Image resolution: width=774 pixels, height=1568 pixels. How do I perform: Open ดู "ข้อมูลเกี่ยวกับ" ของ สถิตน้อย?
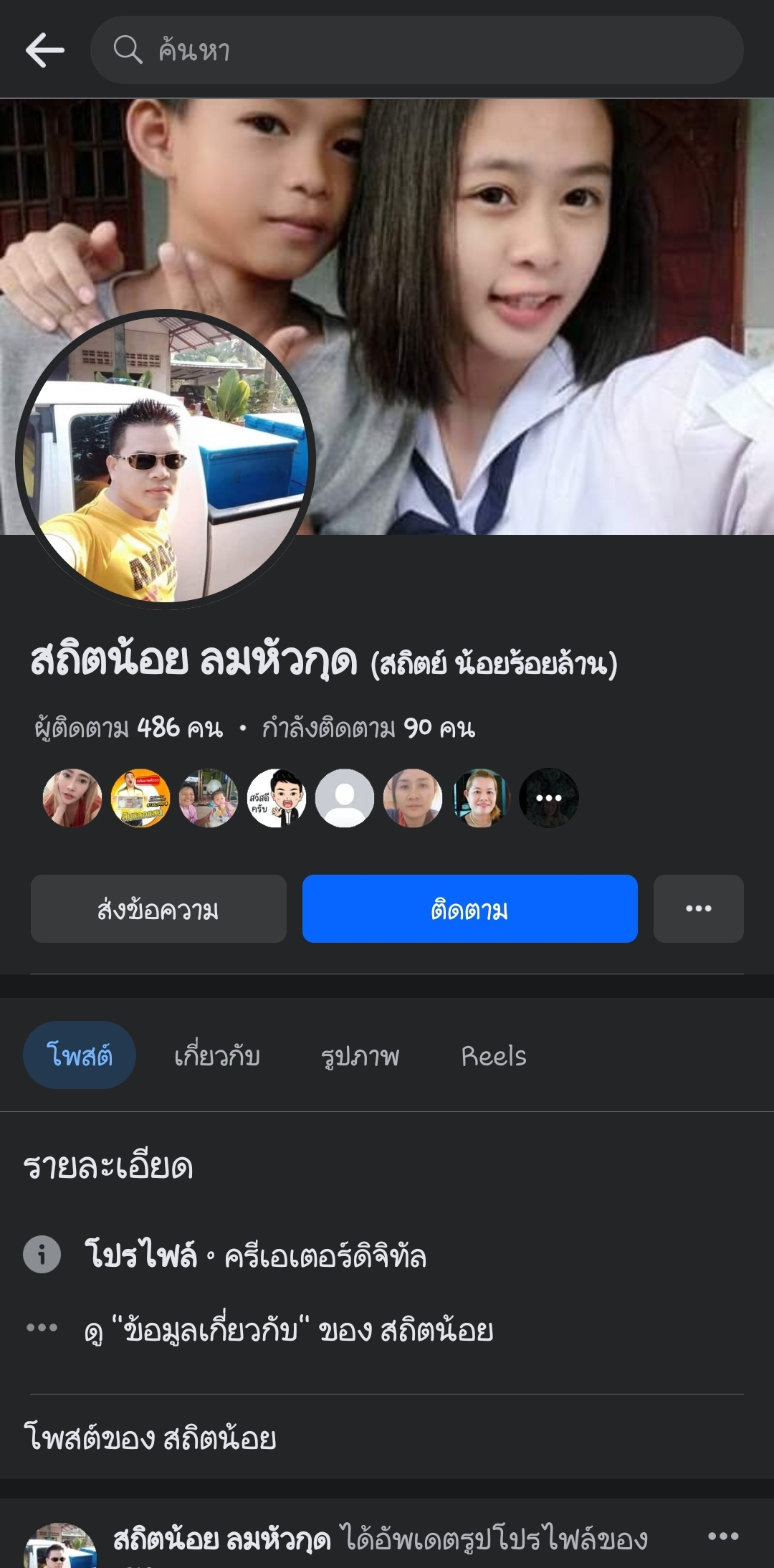point(289,1331)
